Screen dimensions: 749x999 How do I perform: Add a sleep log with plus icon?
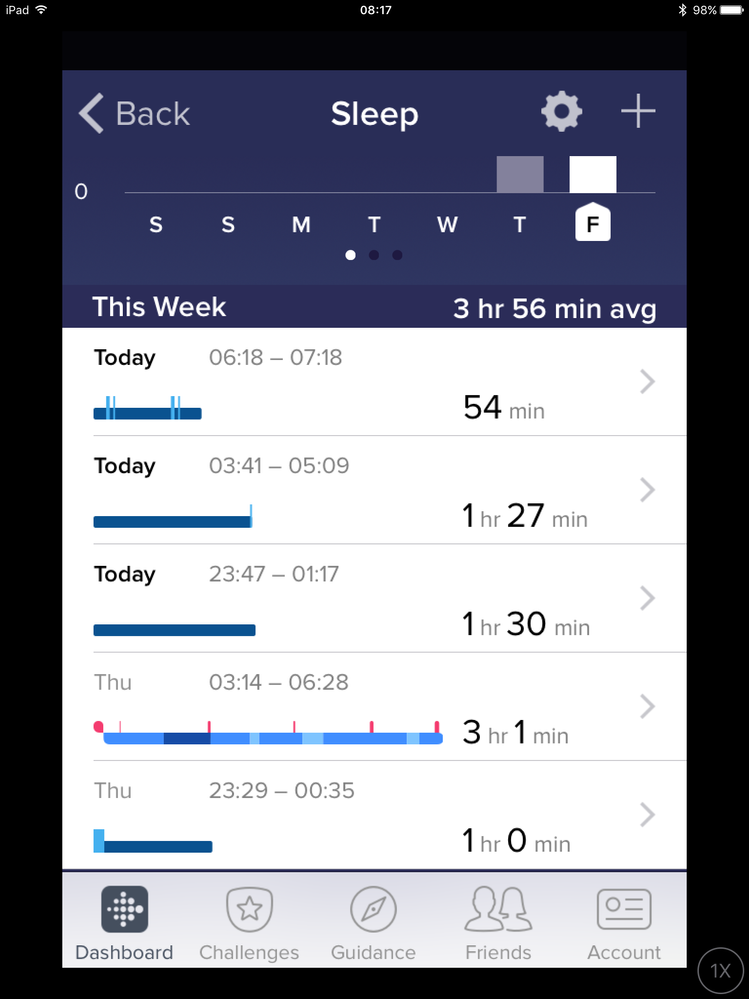tap(638, 112)
